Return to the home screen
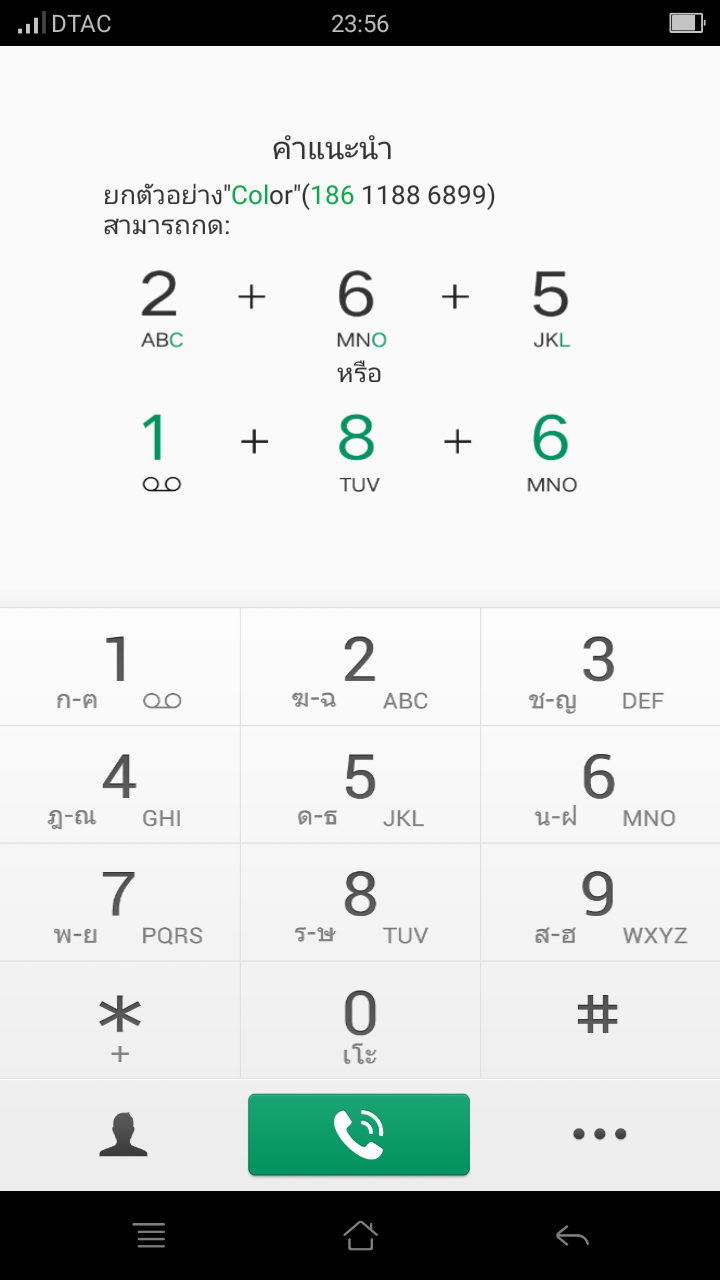Screen dimensions: 720x1280 (x=360, y=1236)
